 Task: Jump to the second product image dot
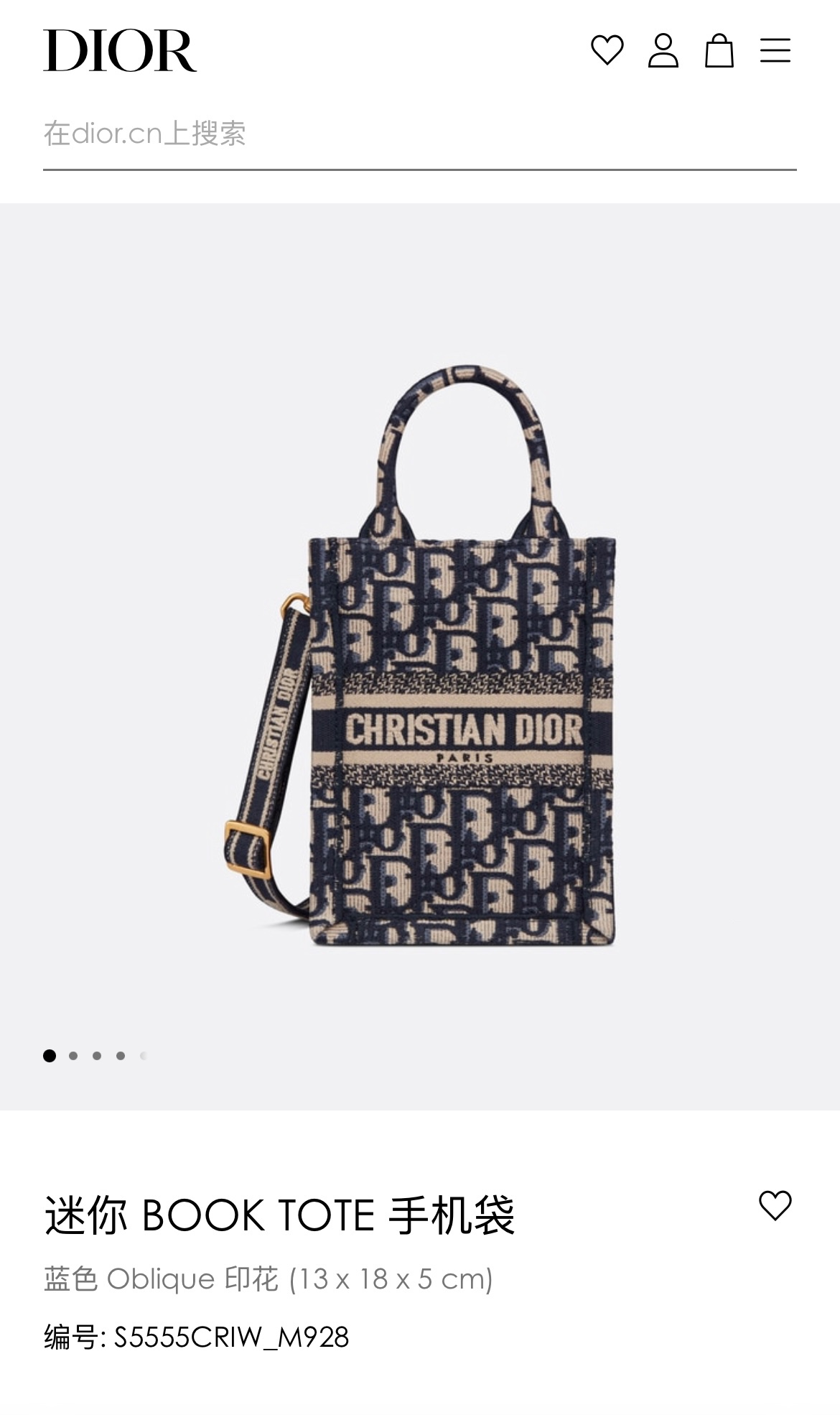pos(73,1056)
